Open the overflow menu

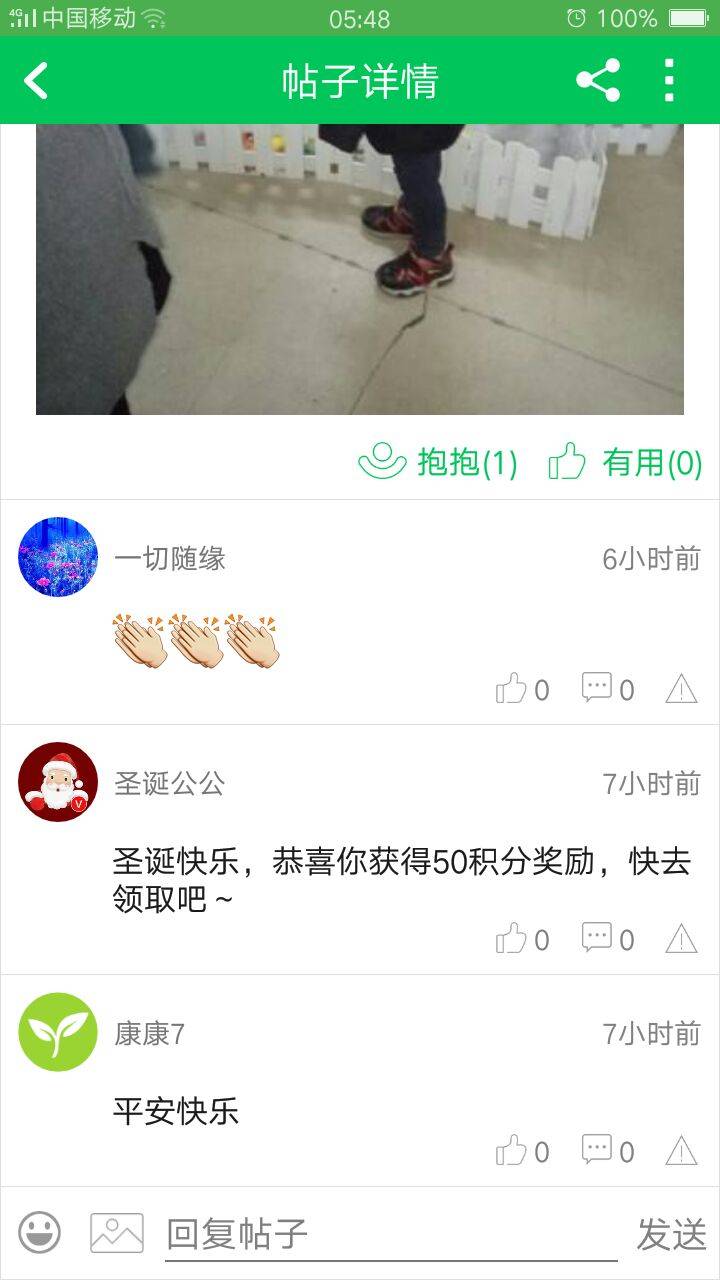[x=669, y=81]
